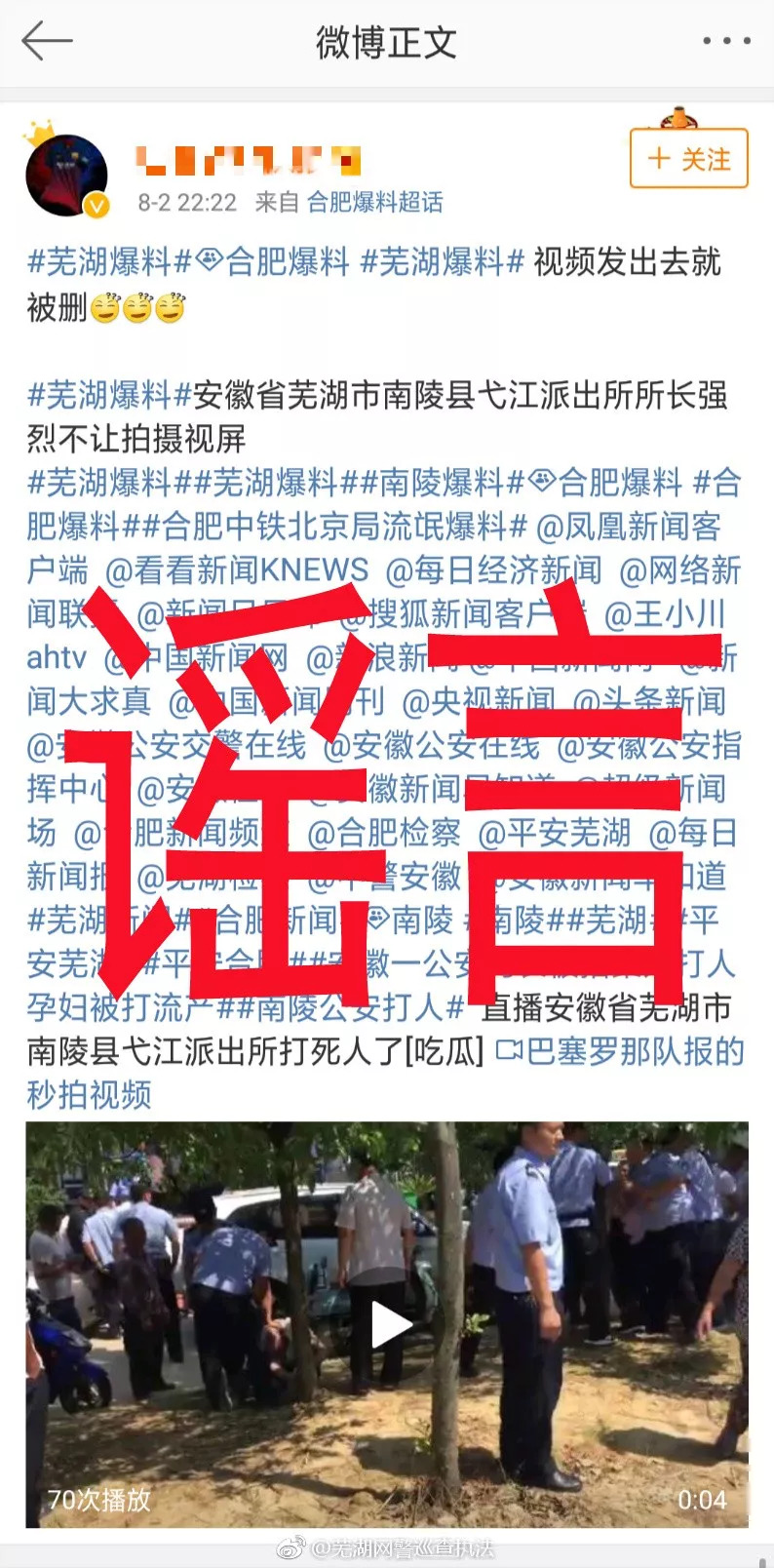774x1568 pixels.
Task: Open the @凤凰新闻客户端 mention
Action: pyautogui.click(x=628, y=527)
